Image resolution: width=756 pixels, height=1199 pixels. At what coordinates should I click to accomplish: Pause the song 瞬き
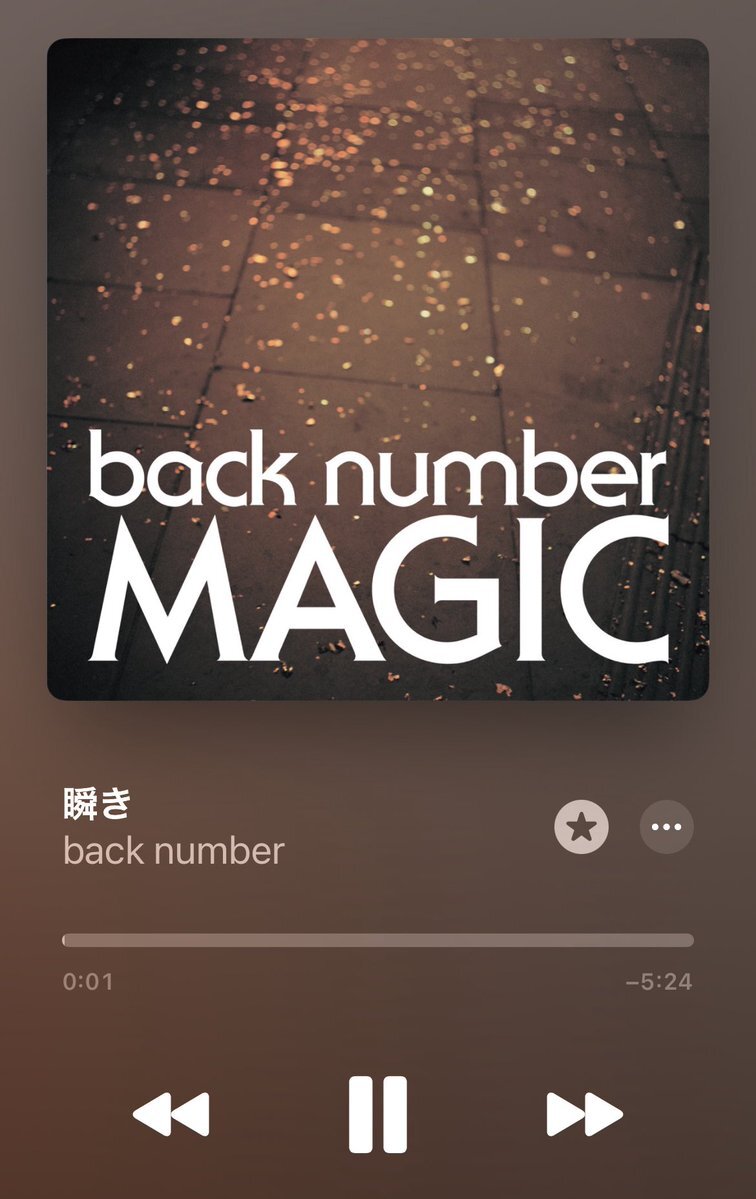[x=378, y=1114]
